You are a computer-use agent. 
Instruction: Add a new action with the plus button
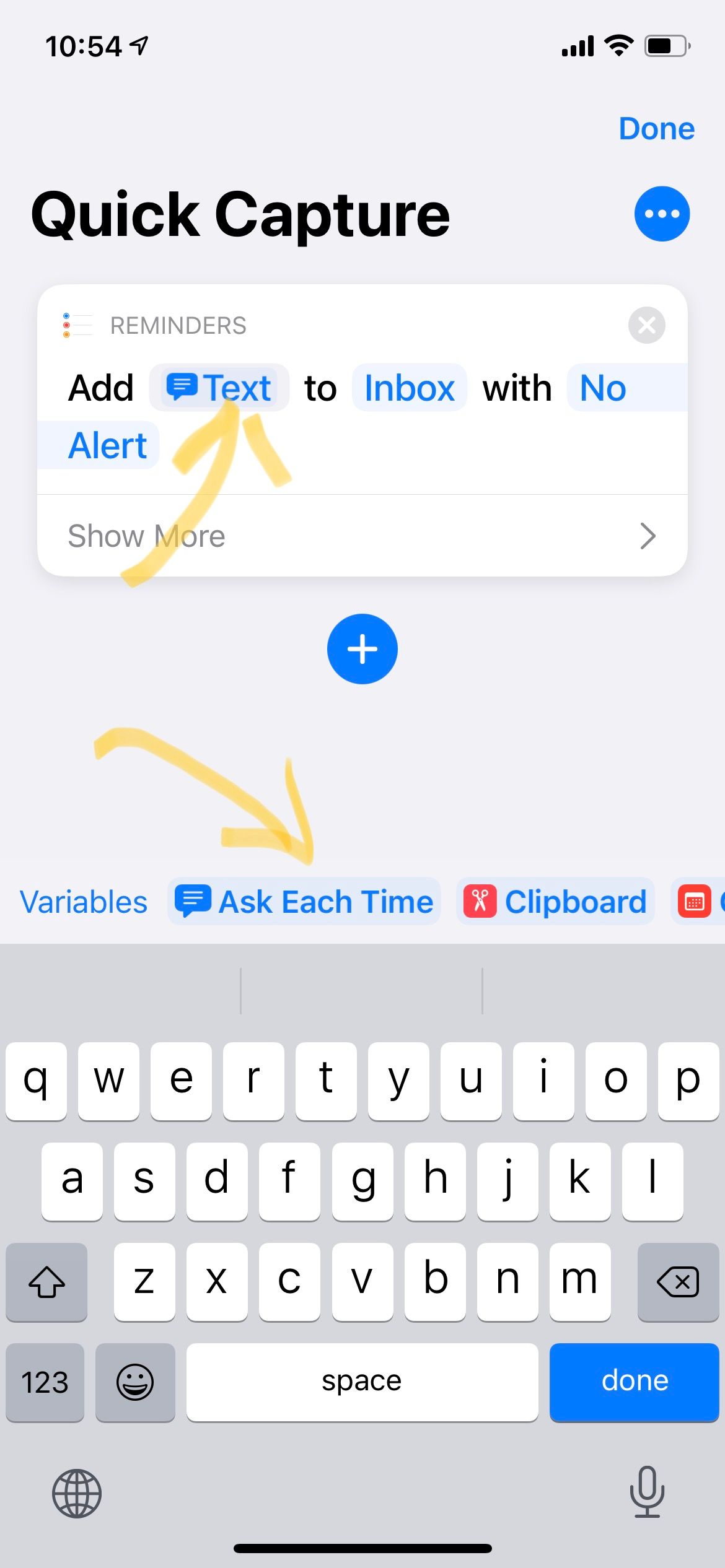tap(362, 649)
